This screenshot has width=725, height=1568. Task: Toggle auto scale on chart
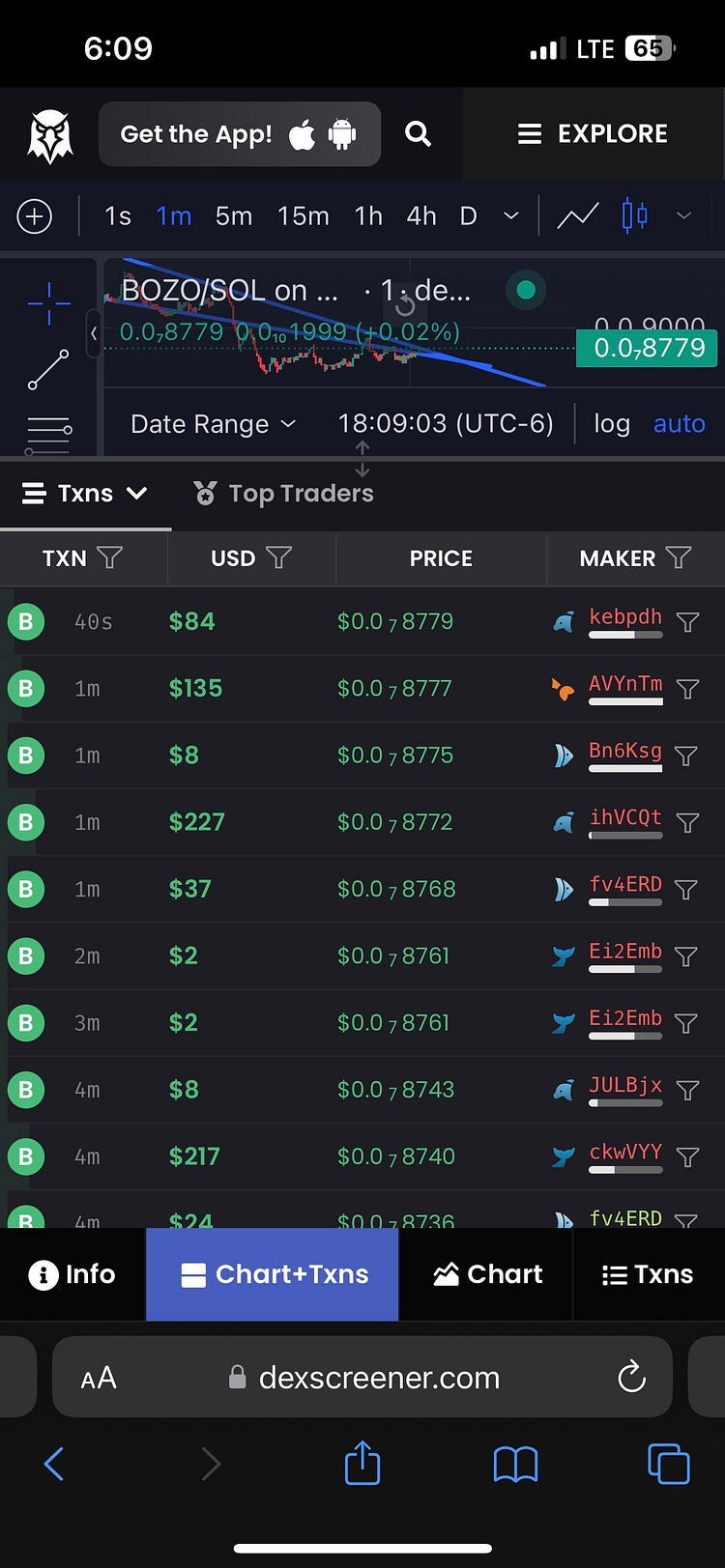coord(679,424)
